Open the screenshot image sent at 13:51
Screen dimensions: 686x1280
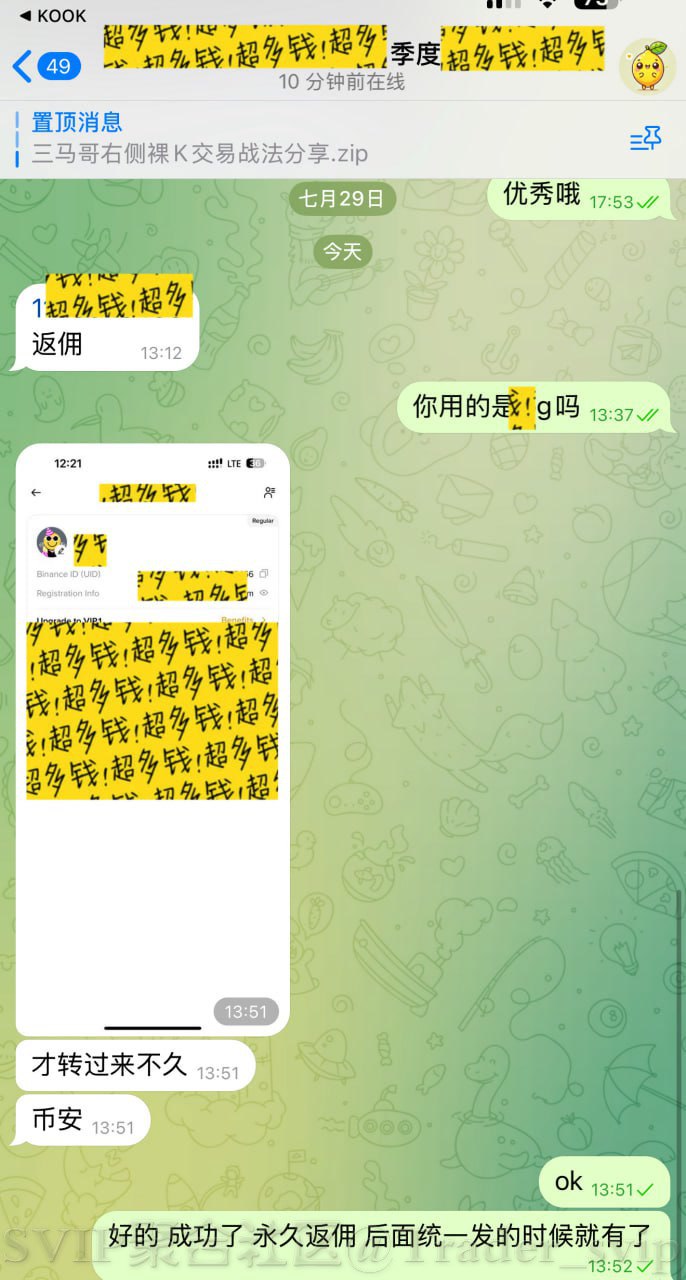pyautogui.click(x=152, y=740)
